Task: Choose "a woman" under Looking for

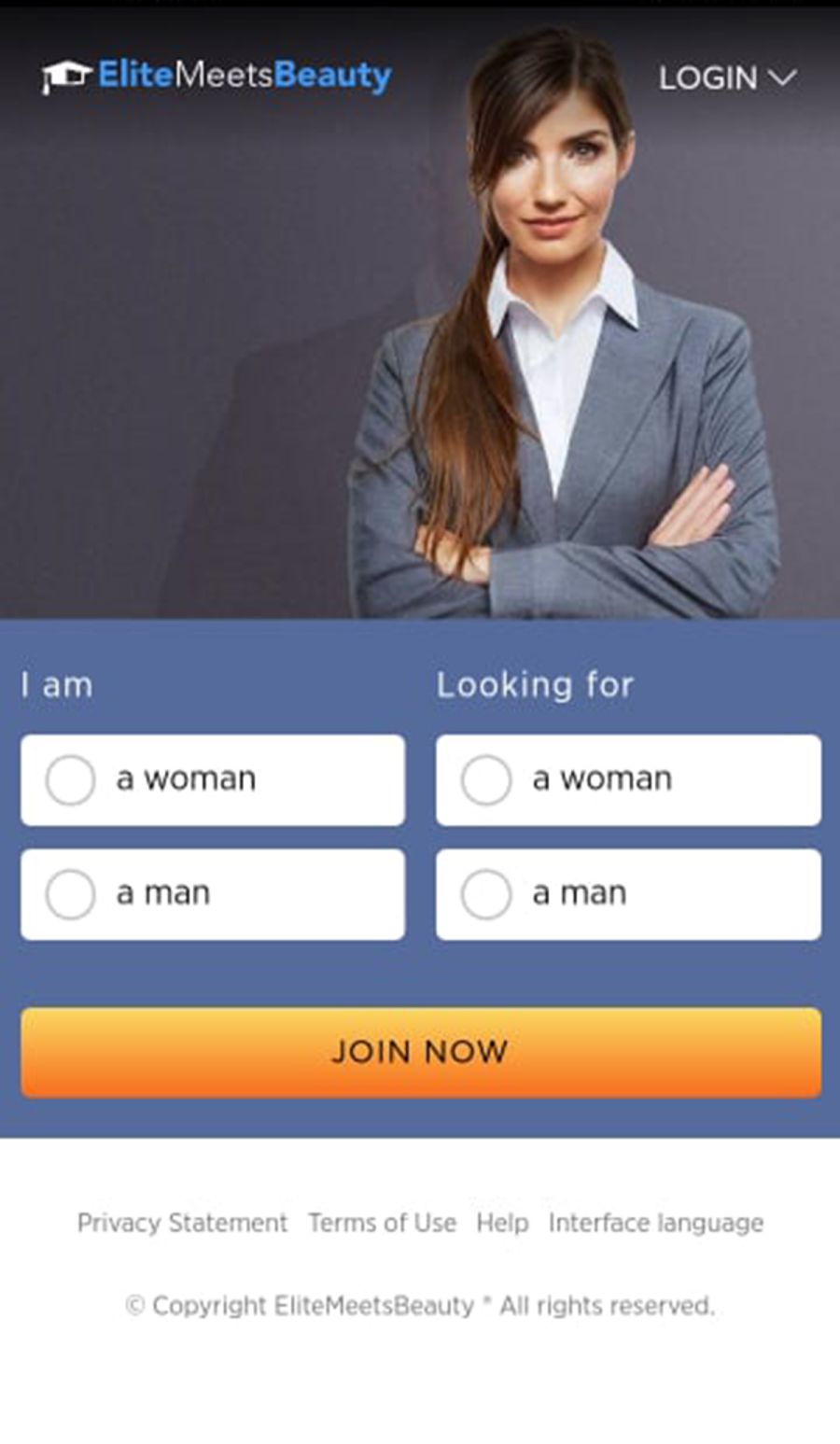Action: [628, 779]
